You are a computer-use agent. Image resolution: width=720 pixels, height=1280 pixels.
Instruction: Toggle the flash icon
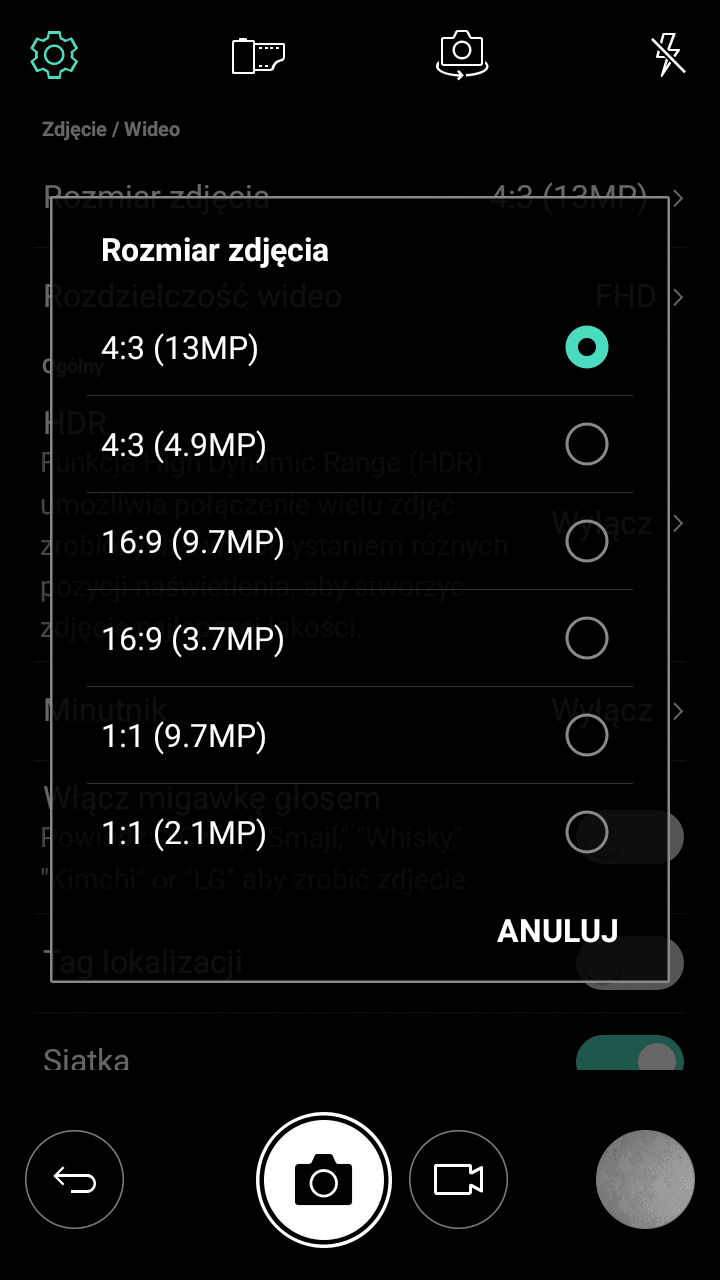point(667,55)
